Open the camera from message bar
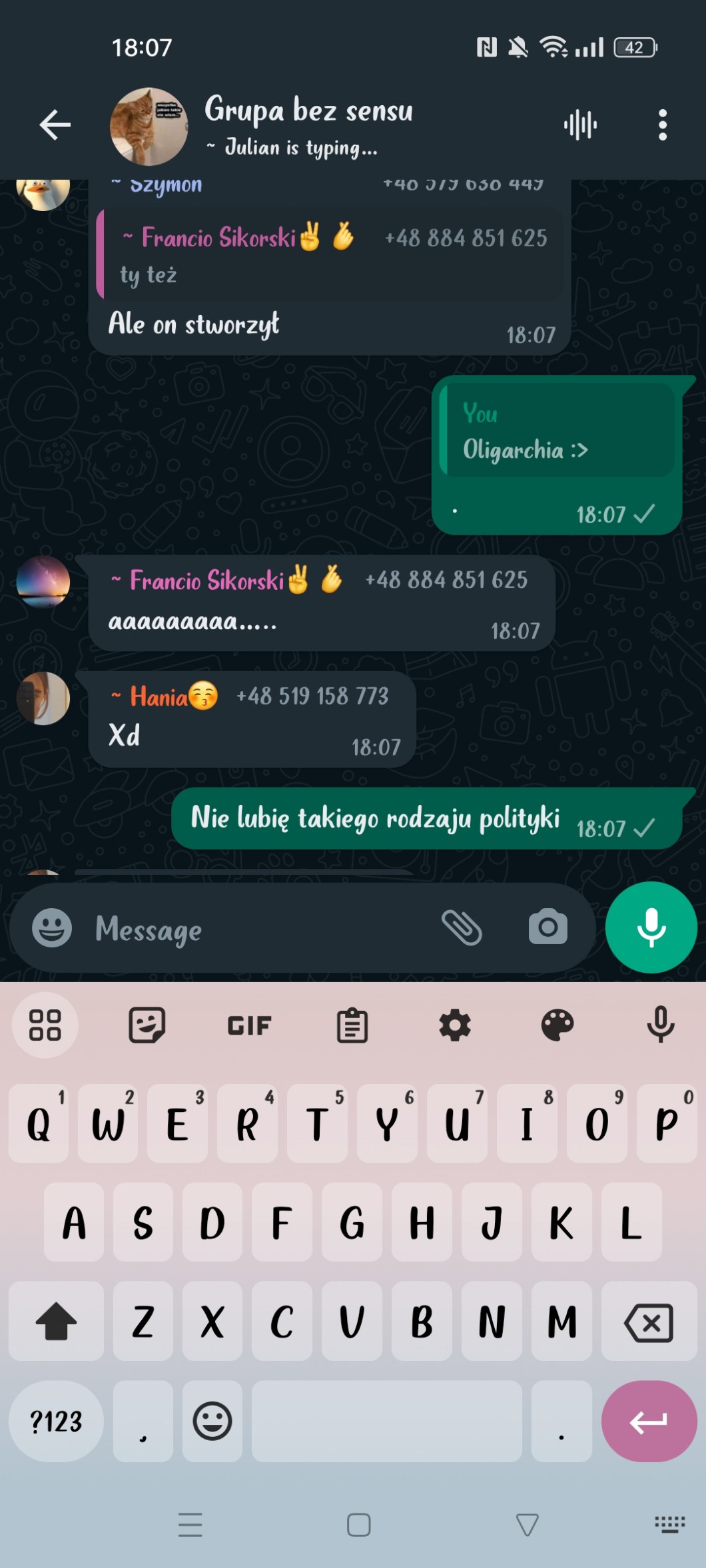 point(547,927)
